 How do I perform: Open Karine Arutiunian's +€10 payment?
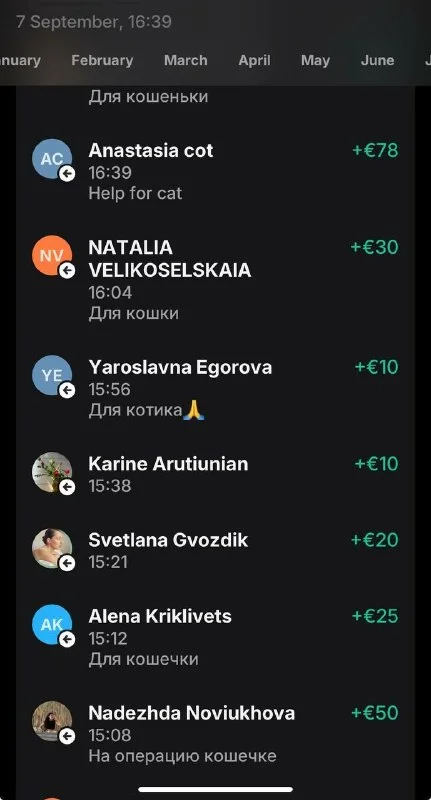click(215, 474)
